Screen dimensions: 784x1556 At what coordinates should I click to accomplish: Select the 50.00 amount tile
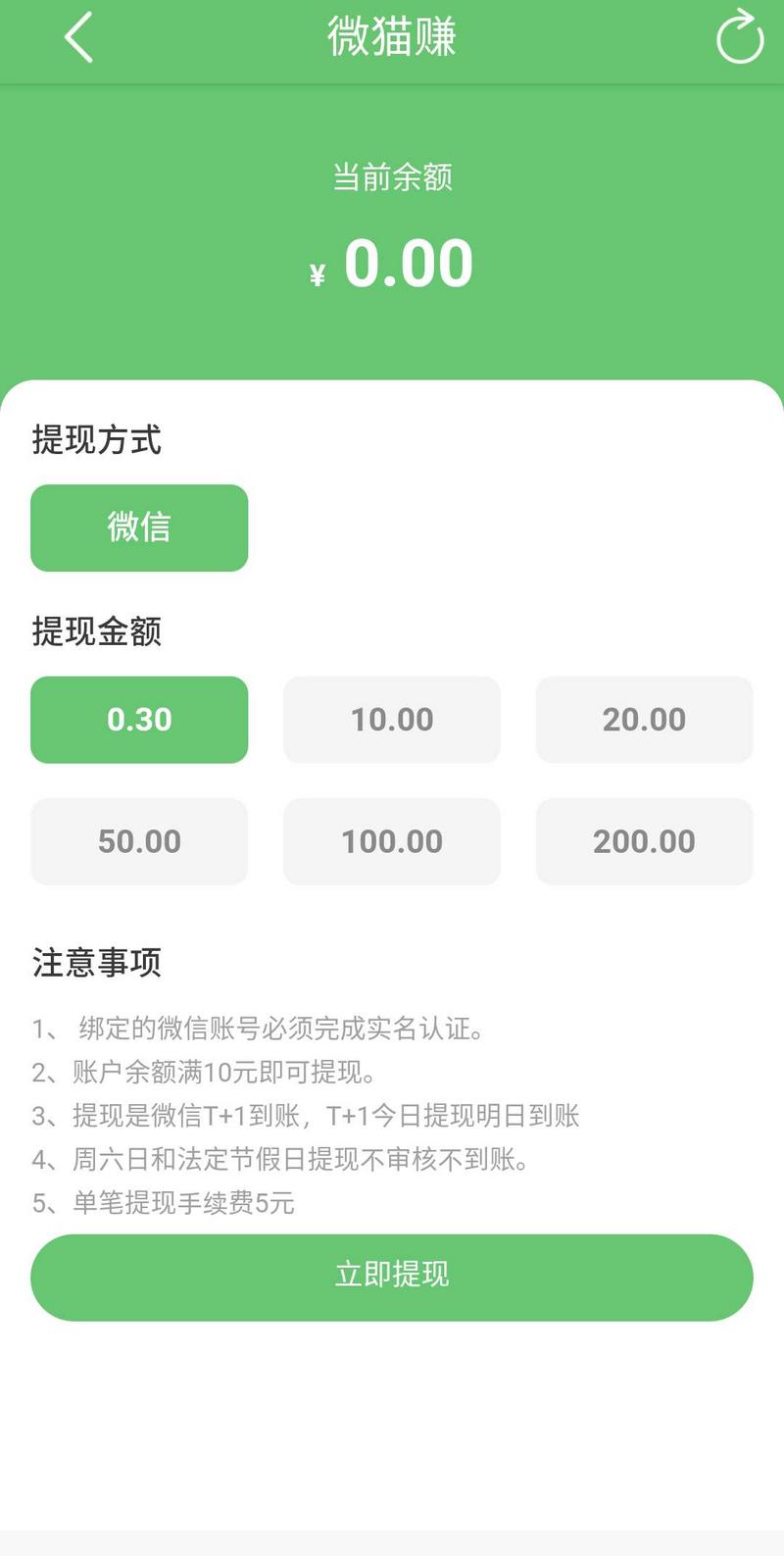pos(138,841)
